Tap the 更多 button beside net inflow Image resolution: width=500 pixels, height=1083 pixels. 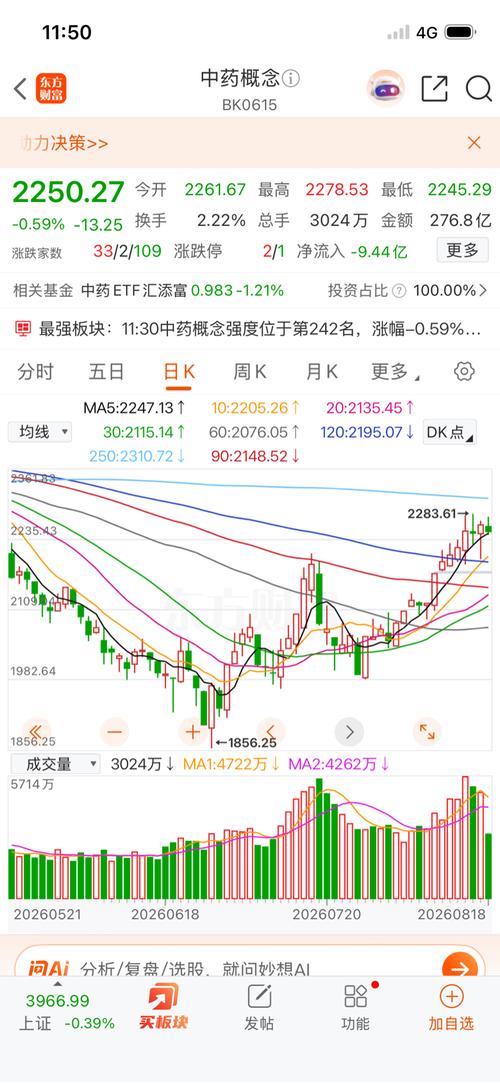pyautogui.click(x=462, y=250)
